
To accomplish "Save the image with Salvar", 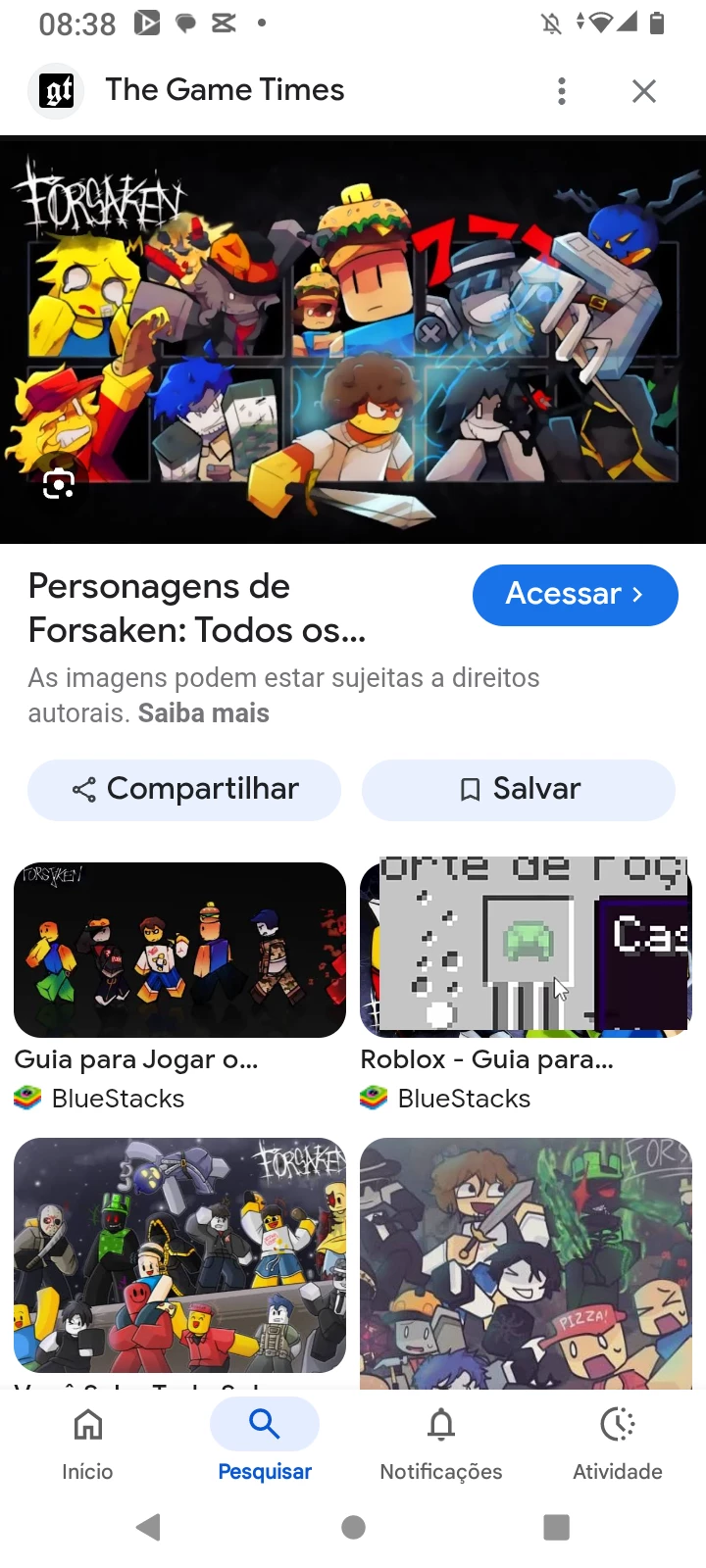I will tap(519, 790).
